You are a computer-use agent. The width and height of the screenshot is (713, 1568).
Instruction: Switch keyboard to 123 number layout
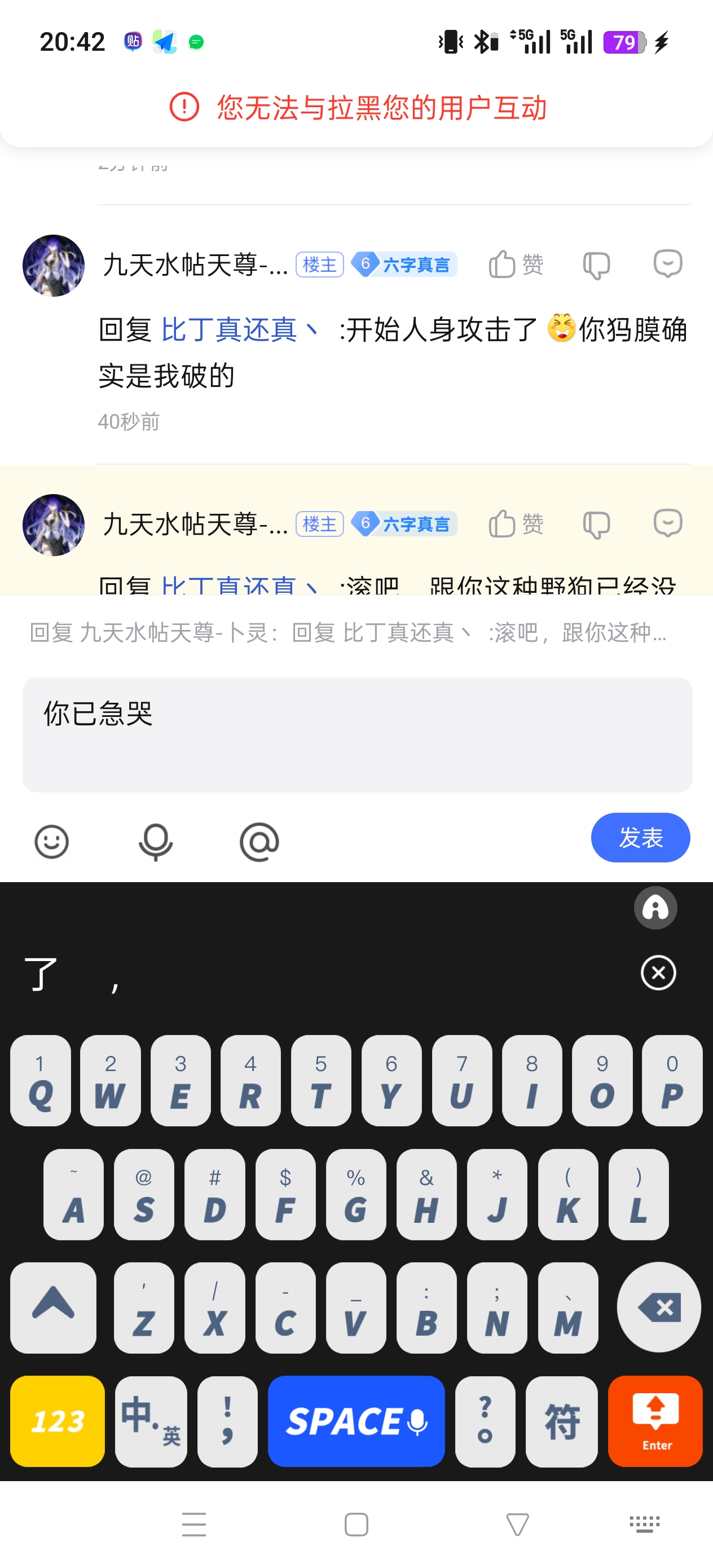pyautogui.click(x=57, y=1421)
